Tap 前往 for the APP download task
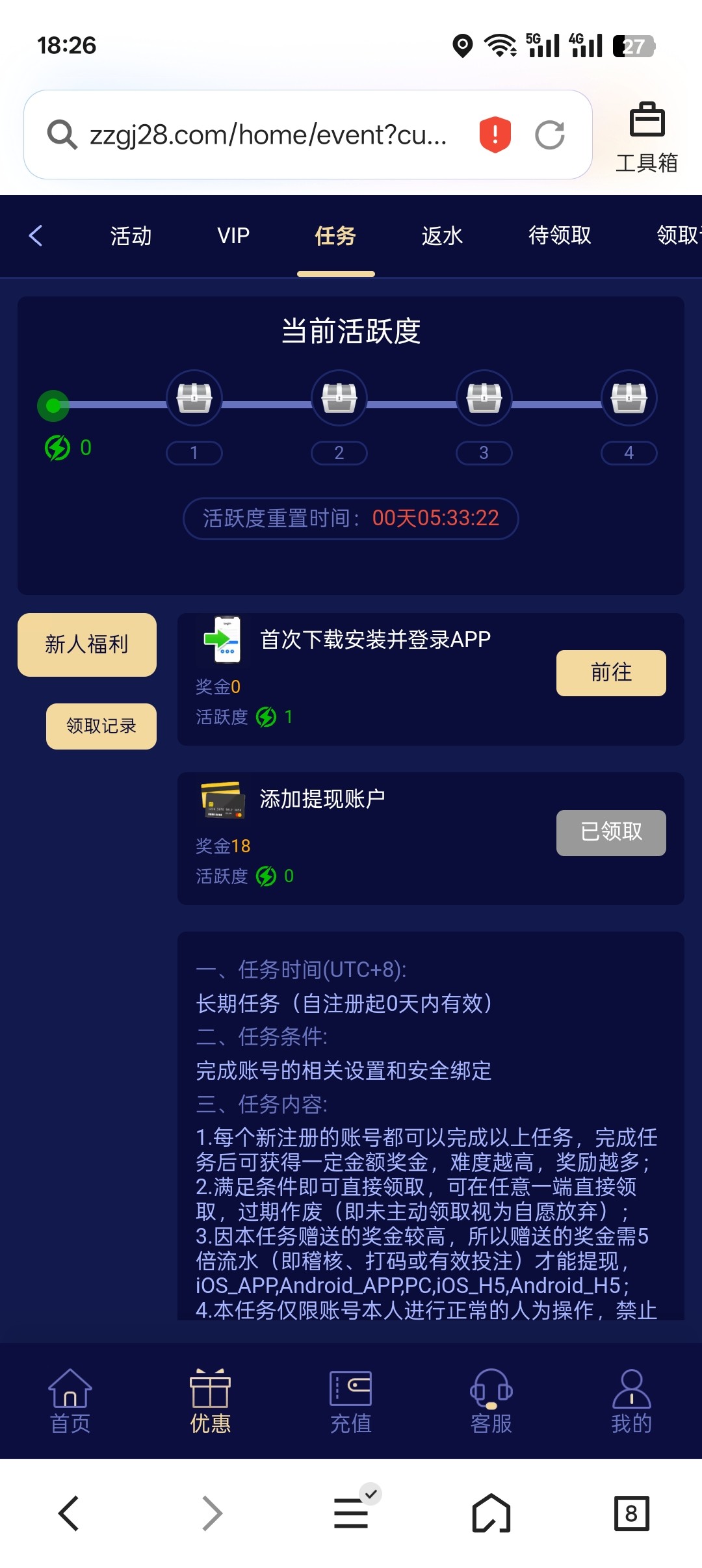 tap(610, 673)
